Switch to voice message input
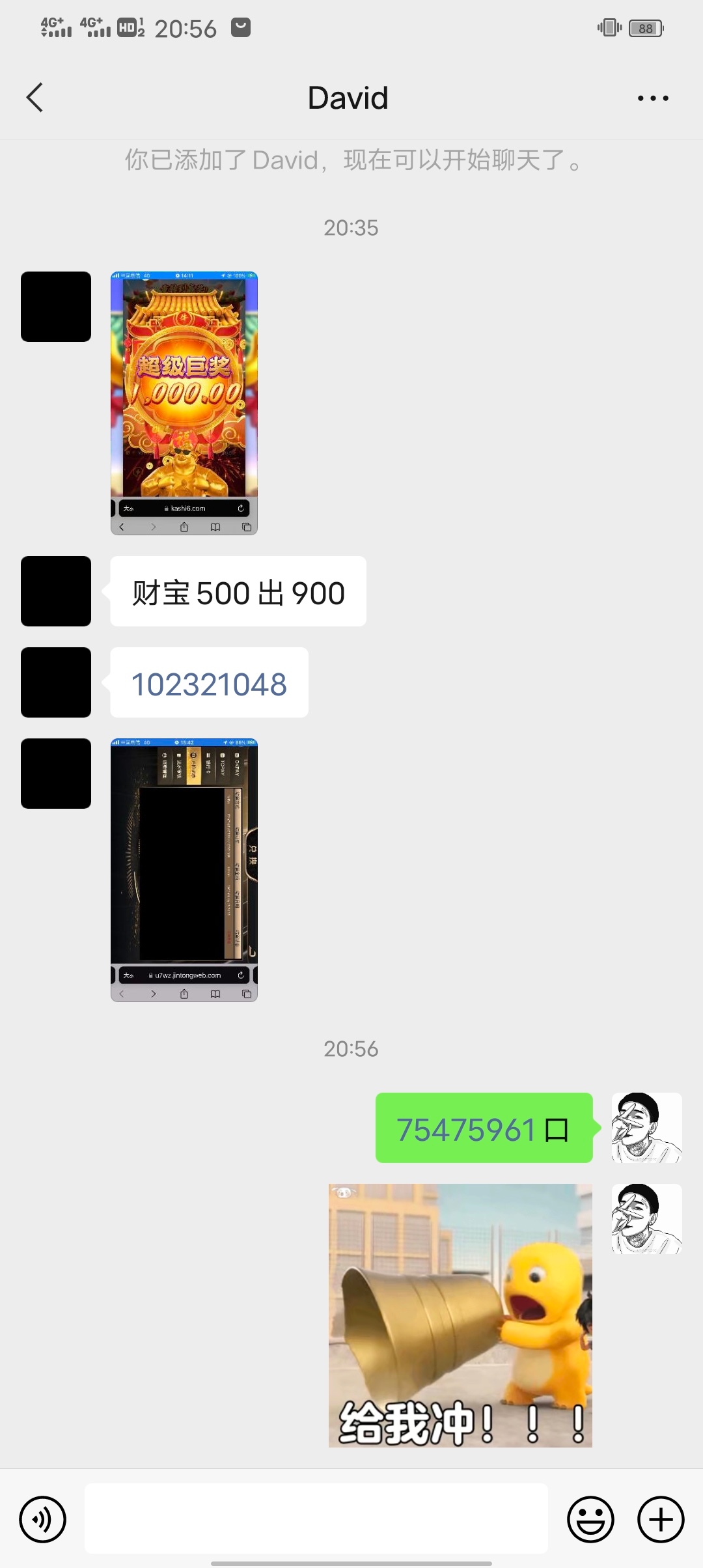The image size is (703, 1568). pyautogui.click(x=43, y=1520)
